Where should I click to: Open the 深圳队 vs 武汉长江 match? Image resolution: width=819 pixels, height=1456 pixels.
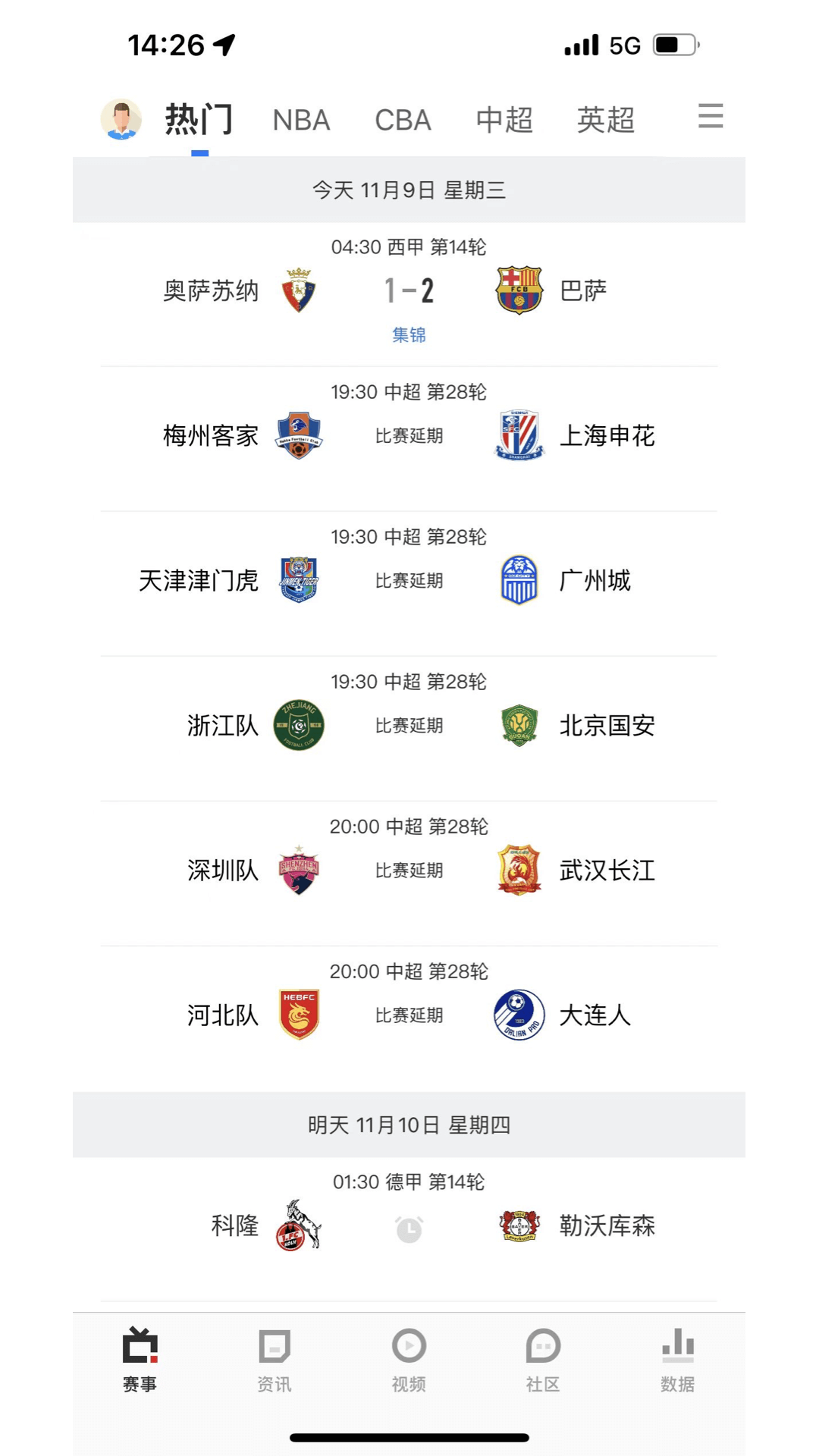coord(409,871)
